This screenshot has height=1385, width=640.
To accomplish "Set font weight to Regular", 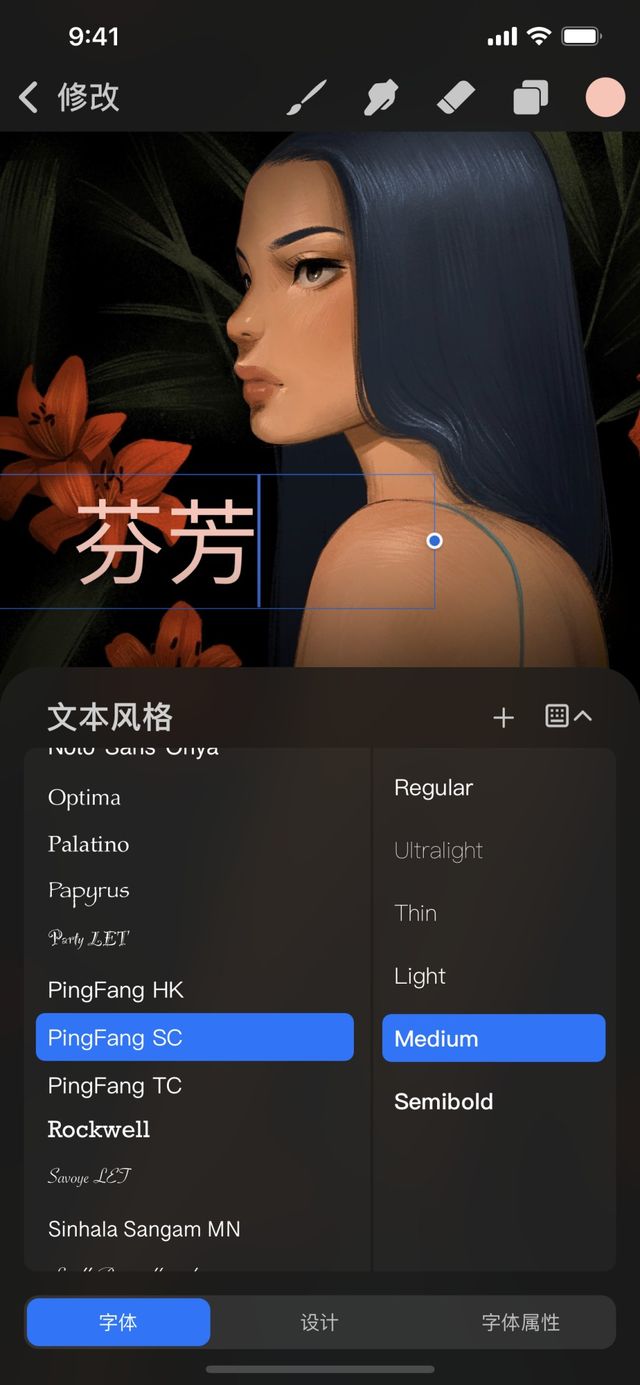I will pyautogui.click(x=434, y=788).
